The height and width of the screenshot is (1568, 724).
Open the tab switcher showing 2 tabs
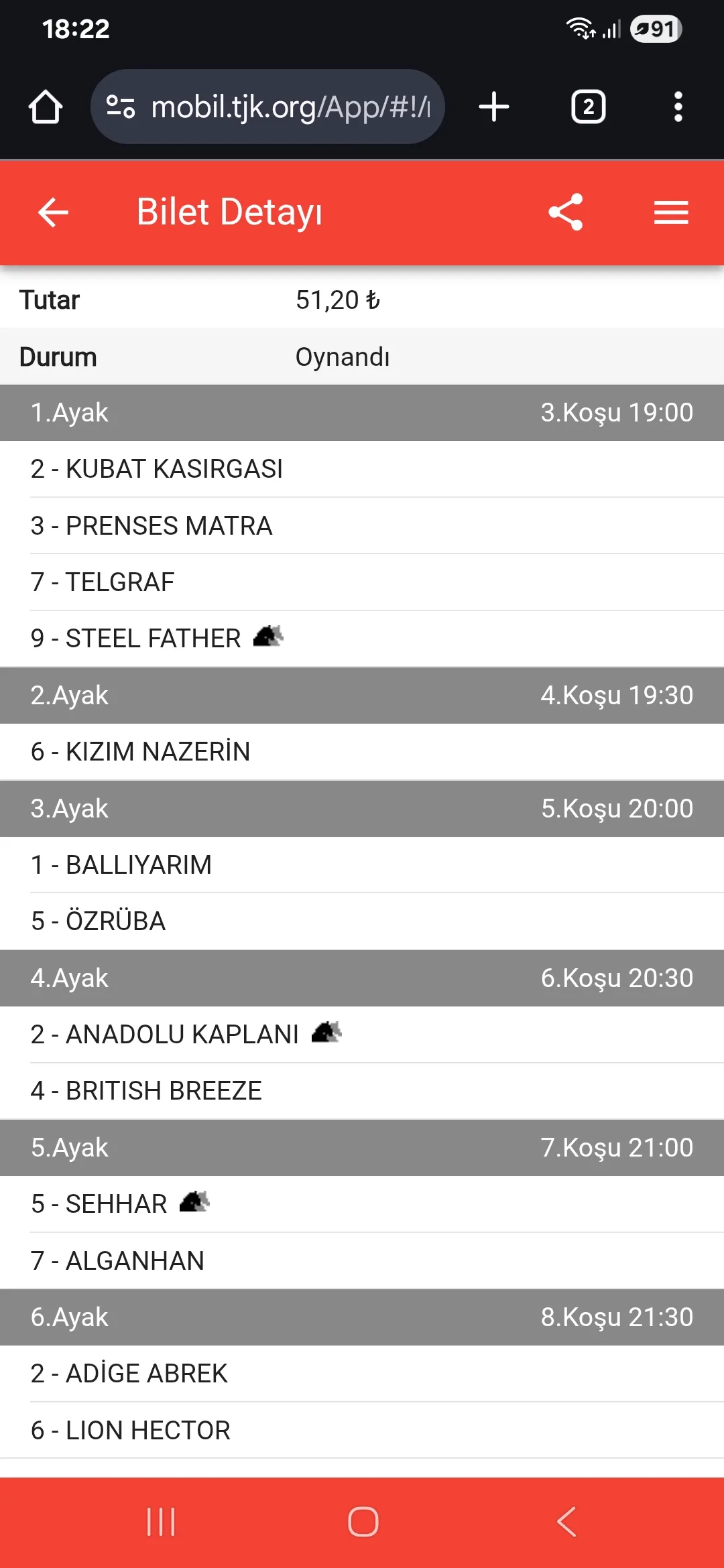[x=588, y=107]
